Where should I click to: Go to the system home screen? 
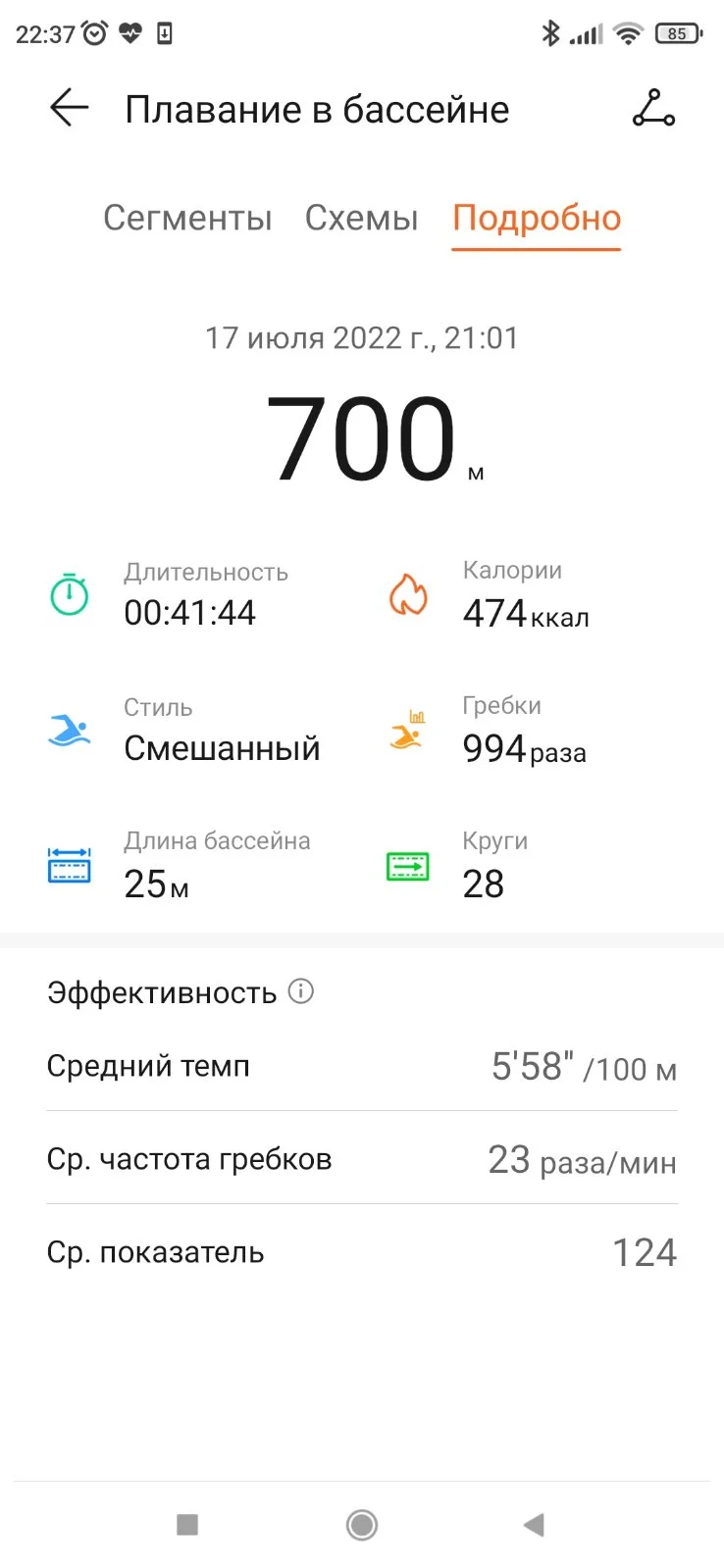pos(362,1524)
